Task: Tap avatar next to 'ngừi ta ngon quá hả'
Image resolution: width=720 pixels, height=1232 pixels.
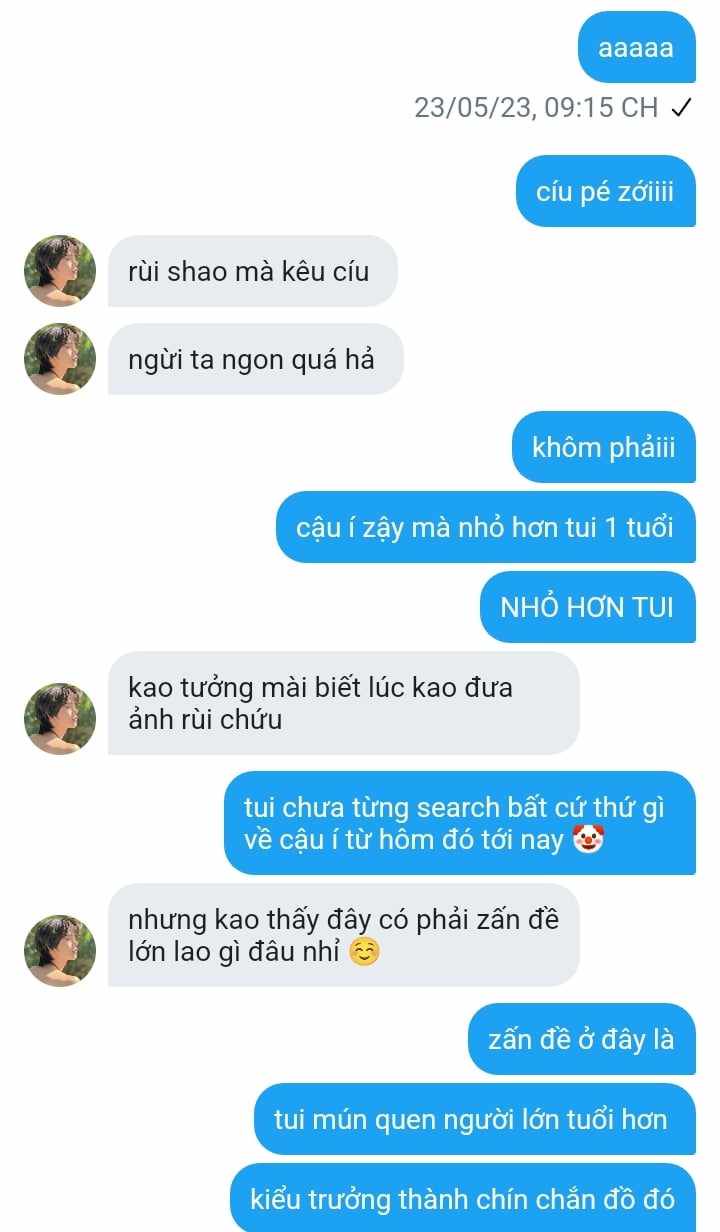Action: pos(60,359)
